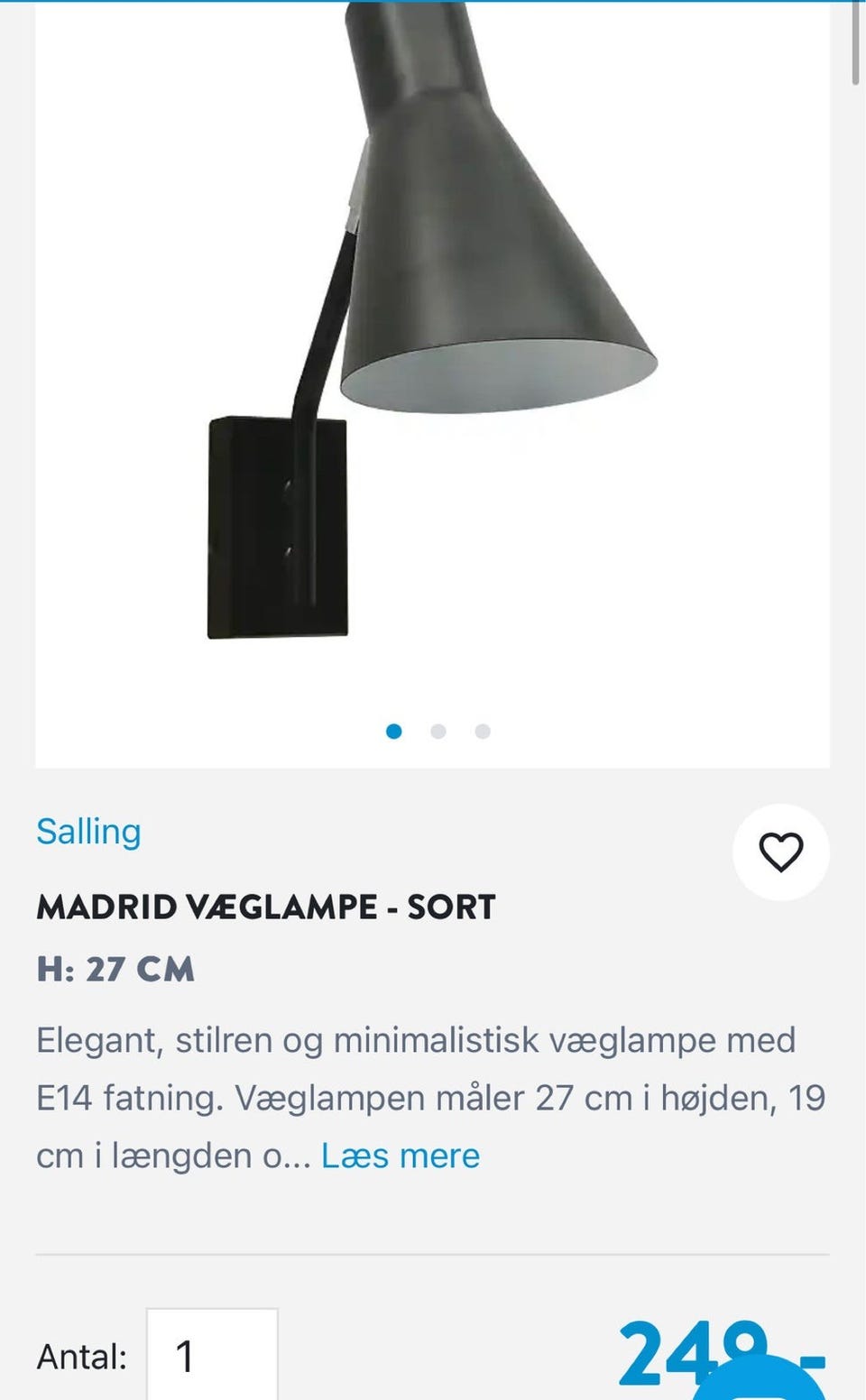Tap the wishlist heart beside the brand name
The image size is (866, 1400).
[781, 851]
